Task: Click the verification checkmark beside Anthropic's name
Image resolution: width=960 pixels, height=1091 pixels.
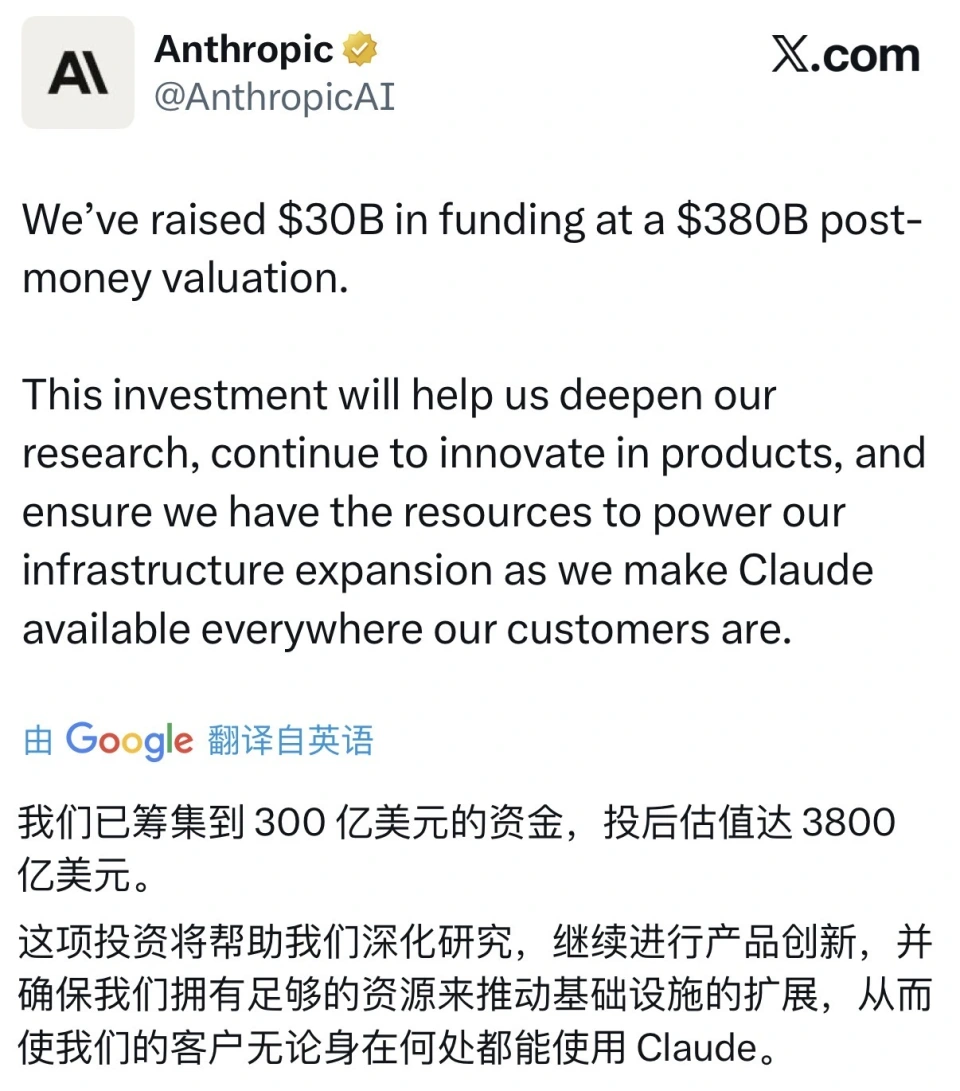Action: click(x=360, y=46)
